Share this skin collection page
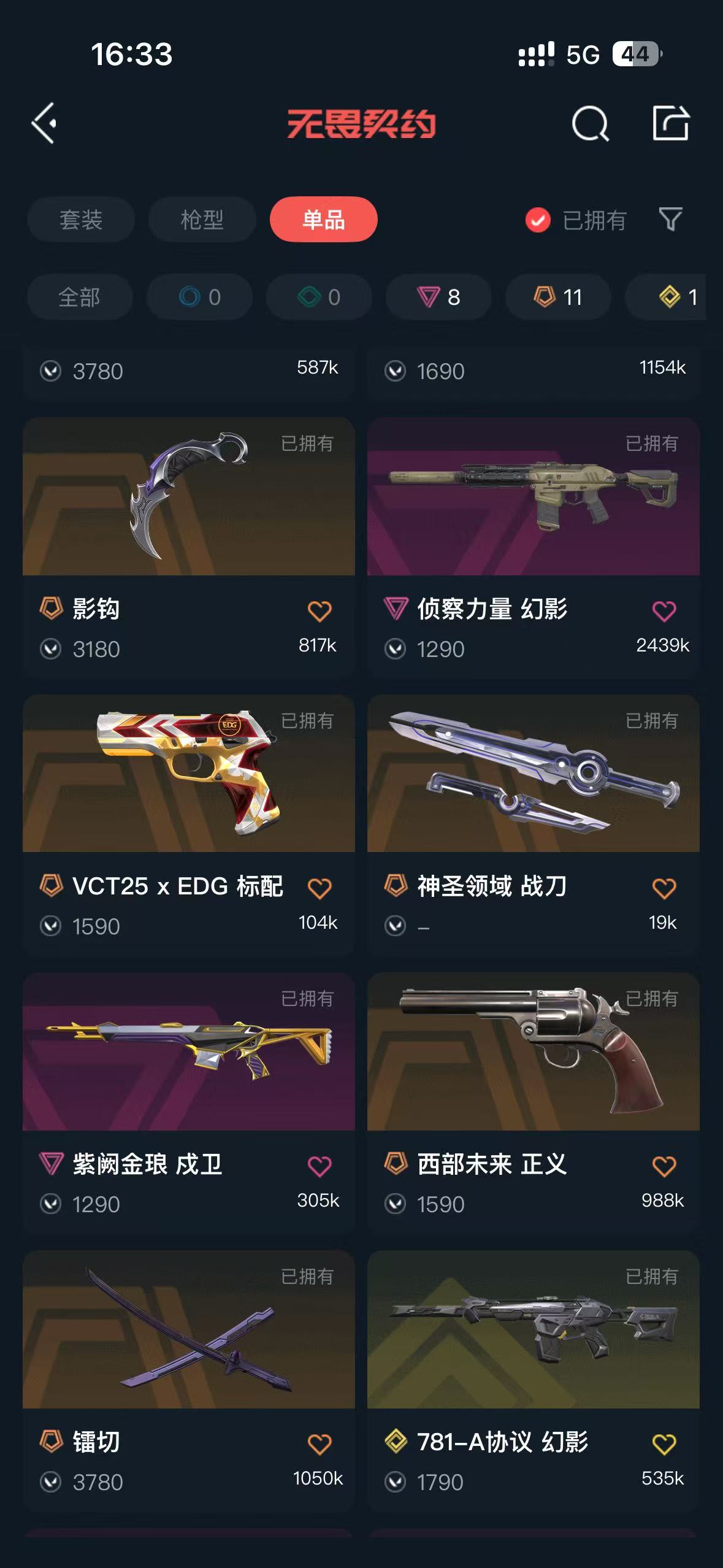 [x=670, y=123]
